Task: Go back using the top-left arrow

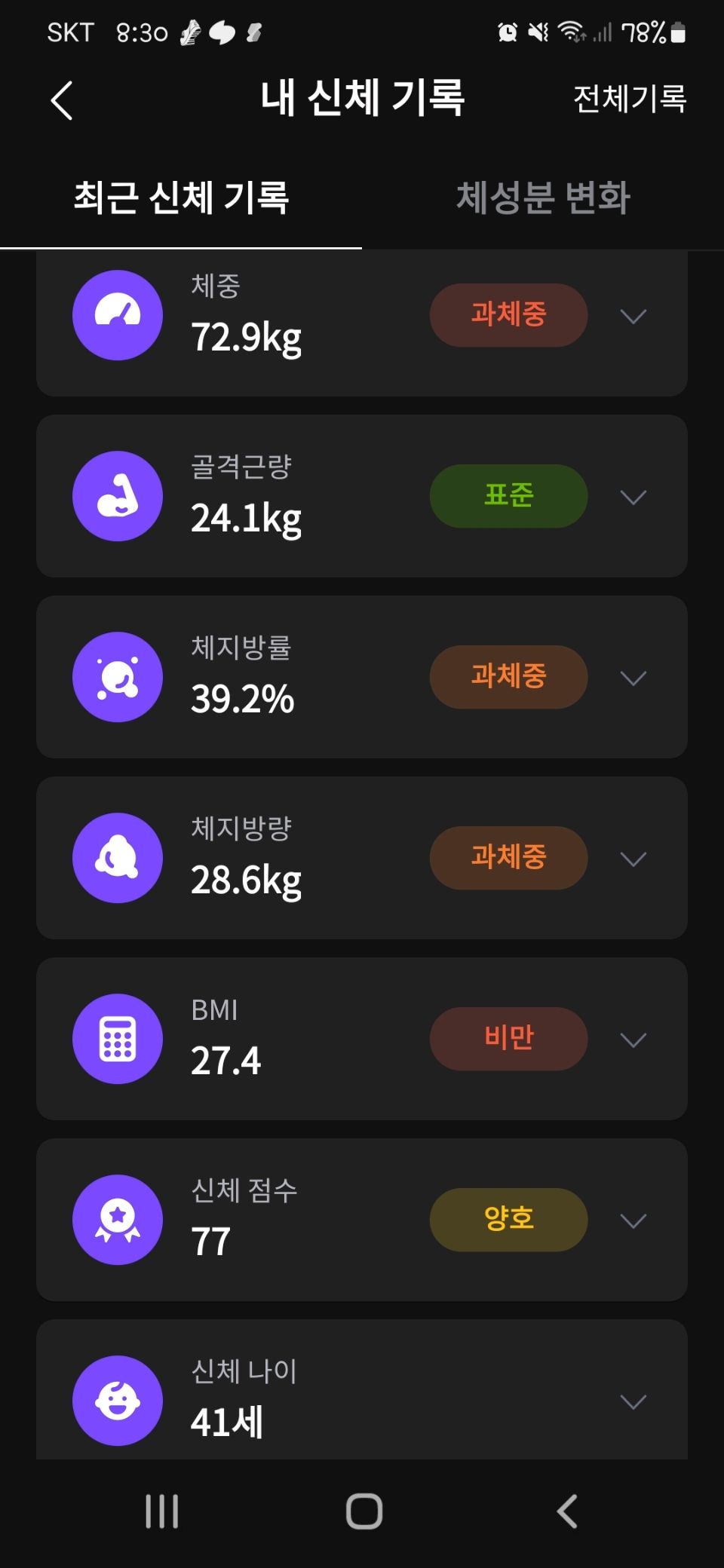Action: (x=62, y=100)
